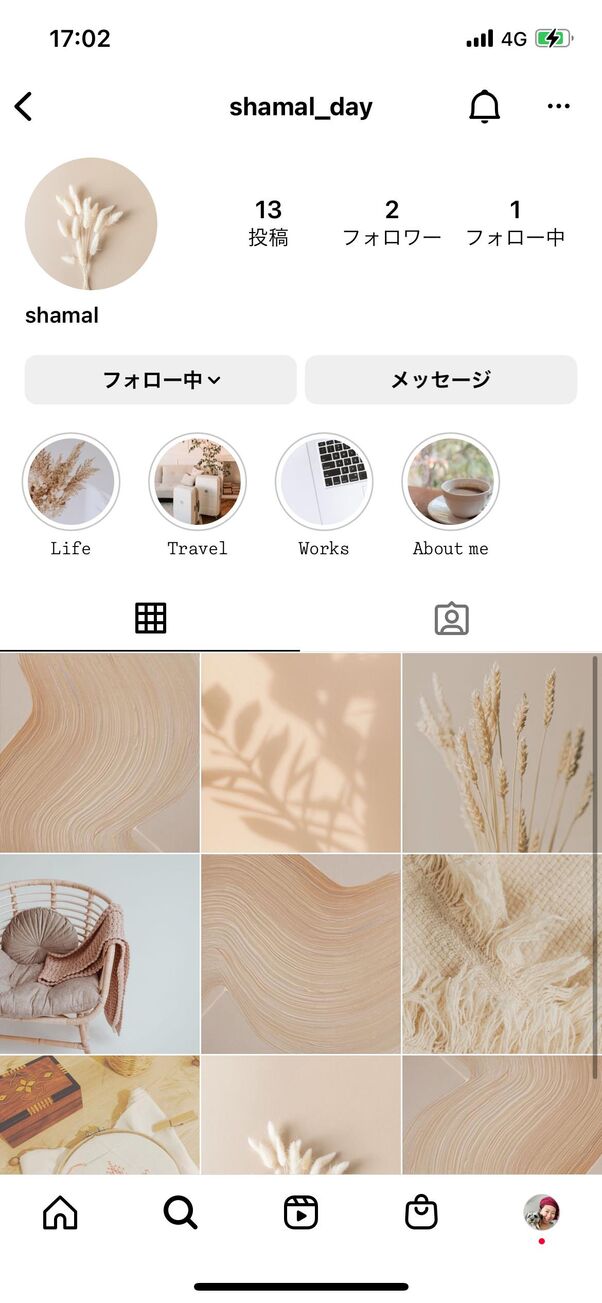Open my own profile tab
The width and height of the screenshot is (602, 1303).
click(x=541, y=1213)
